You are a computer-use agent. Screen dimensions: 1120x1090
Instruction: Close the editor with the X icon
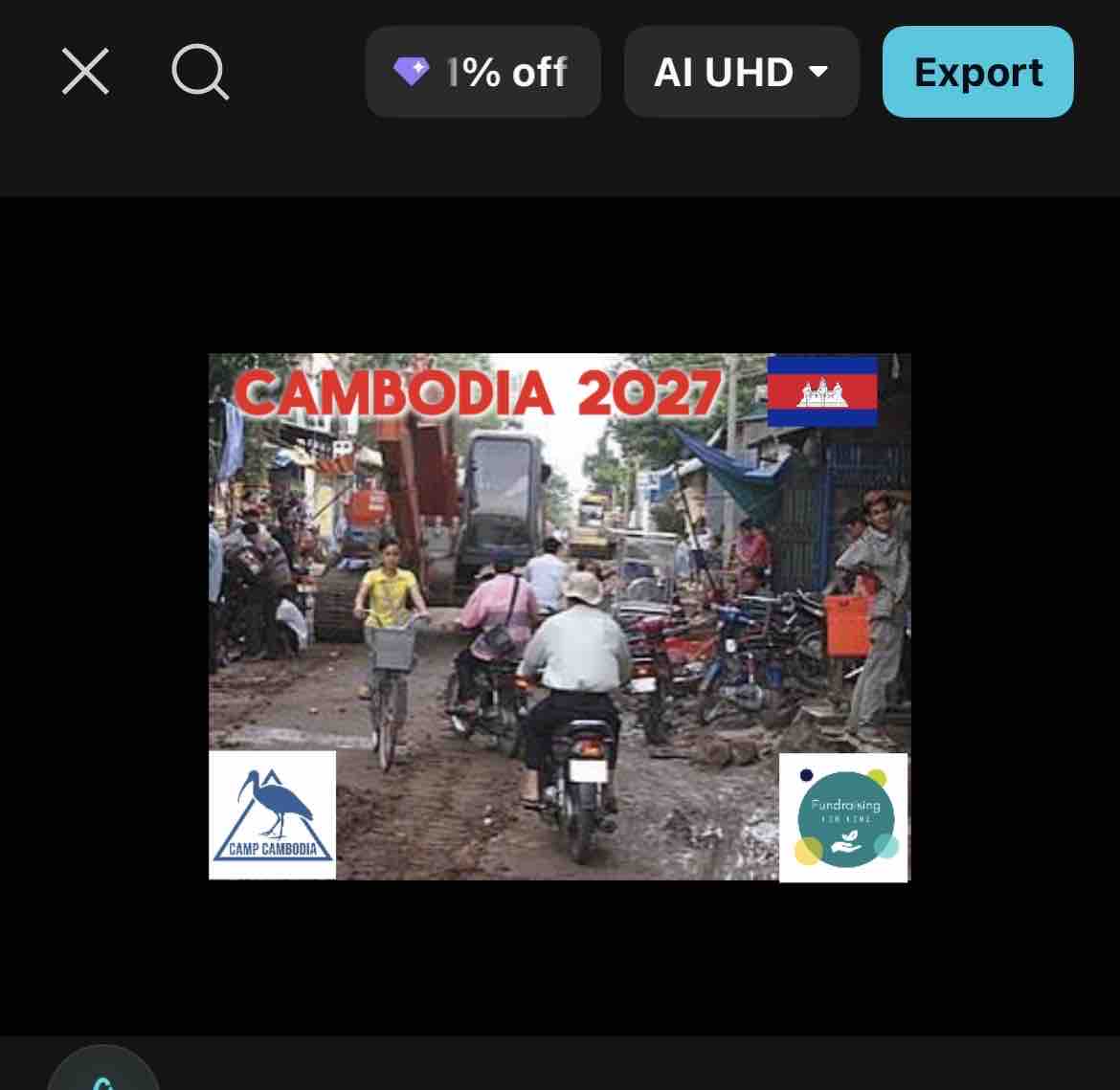point(85,72)
